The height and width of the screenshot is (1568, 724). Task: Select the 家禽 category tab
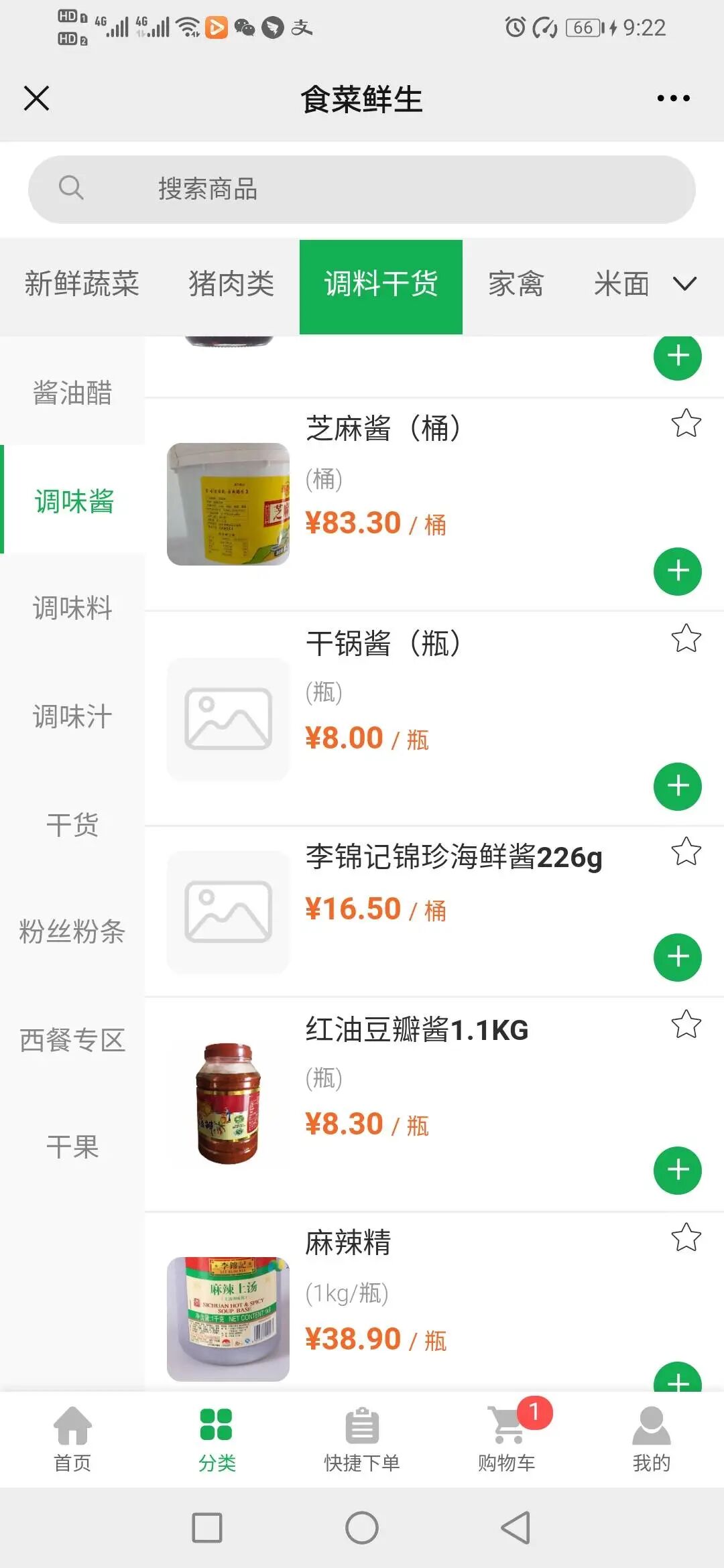pyautogui.click(x=516, y=284)
